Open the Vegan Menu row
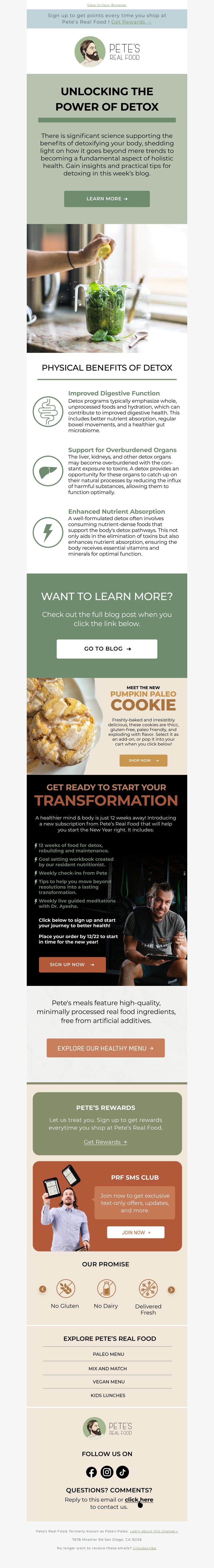The height and width of the screenshot is (1568, 214). (x=108, y=1382)
